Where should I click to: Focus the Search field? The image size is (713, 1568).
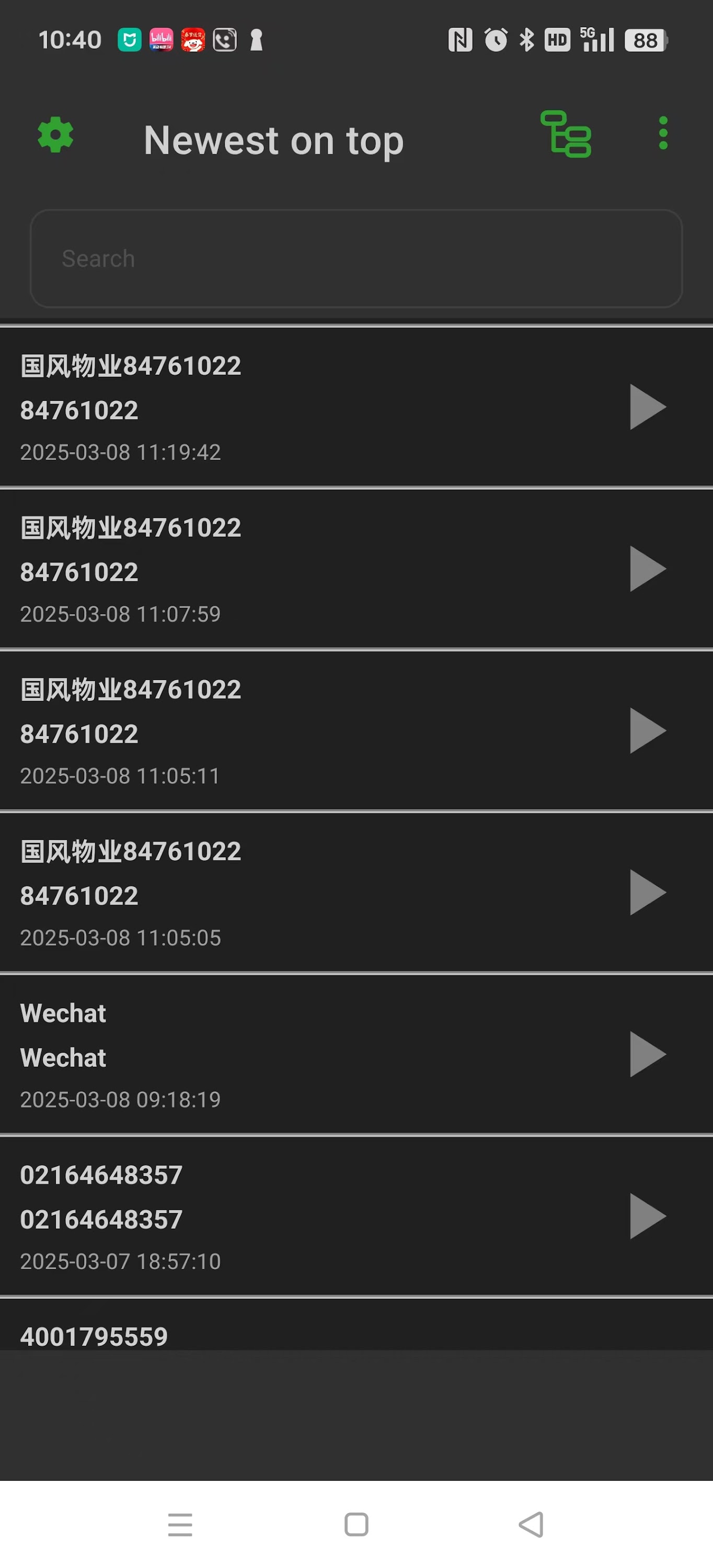tap(356, 259)
